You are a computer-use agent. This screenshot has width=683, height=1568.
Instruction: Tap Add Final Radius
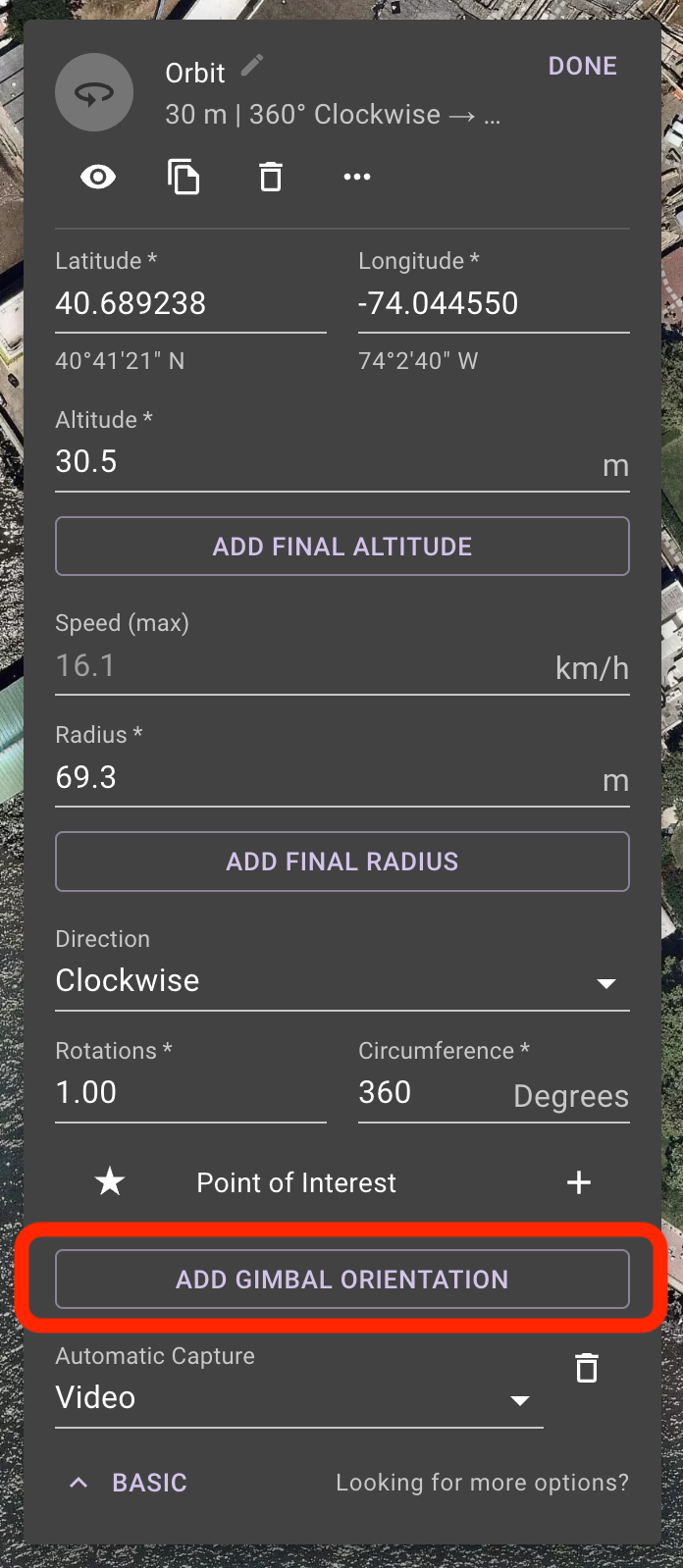point(341,862)
